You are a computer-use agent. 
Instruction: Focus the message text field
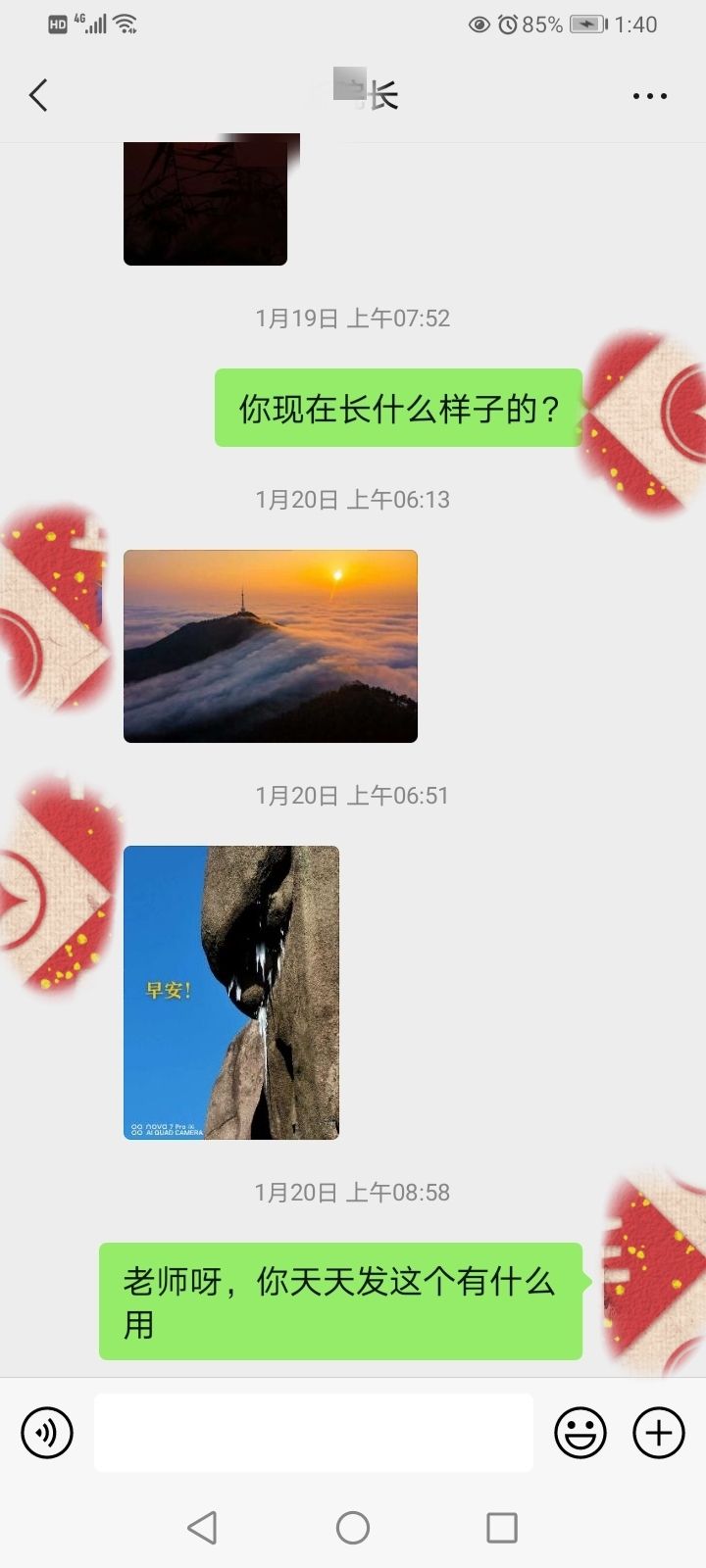pos(314,1433)
